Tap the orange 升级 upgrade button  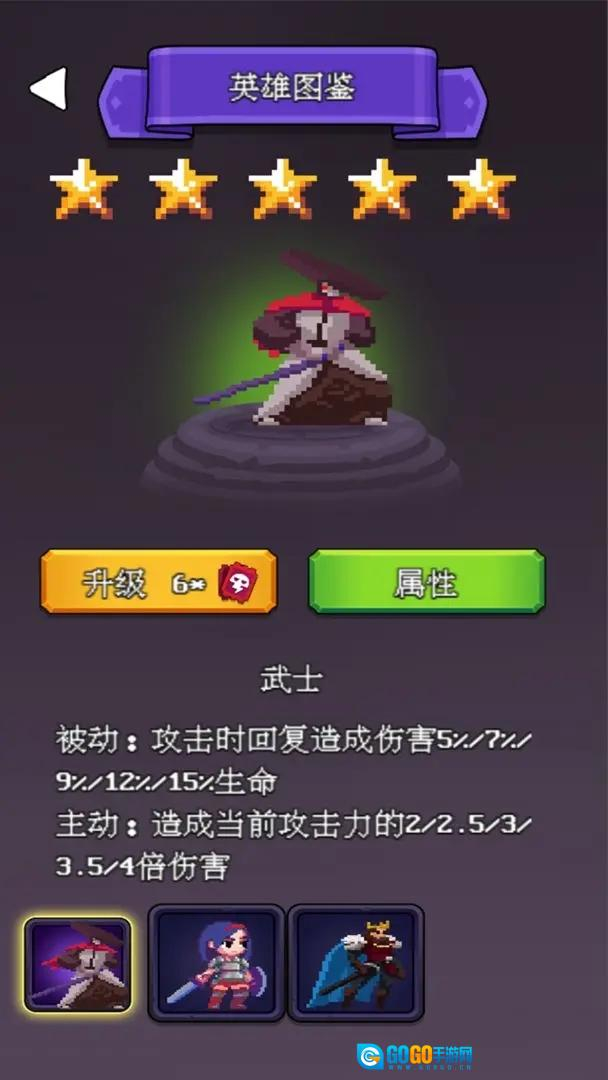click(158, 581)
